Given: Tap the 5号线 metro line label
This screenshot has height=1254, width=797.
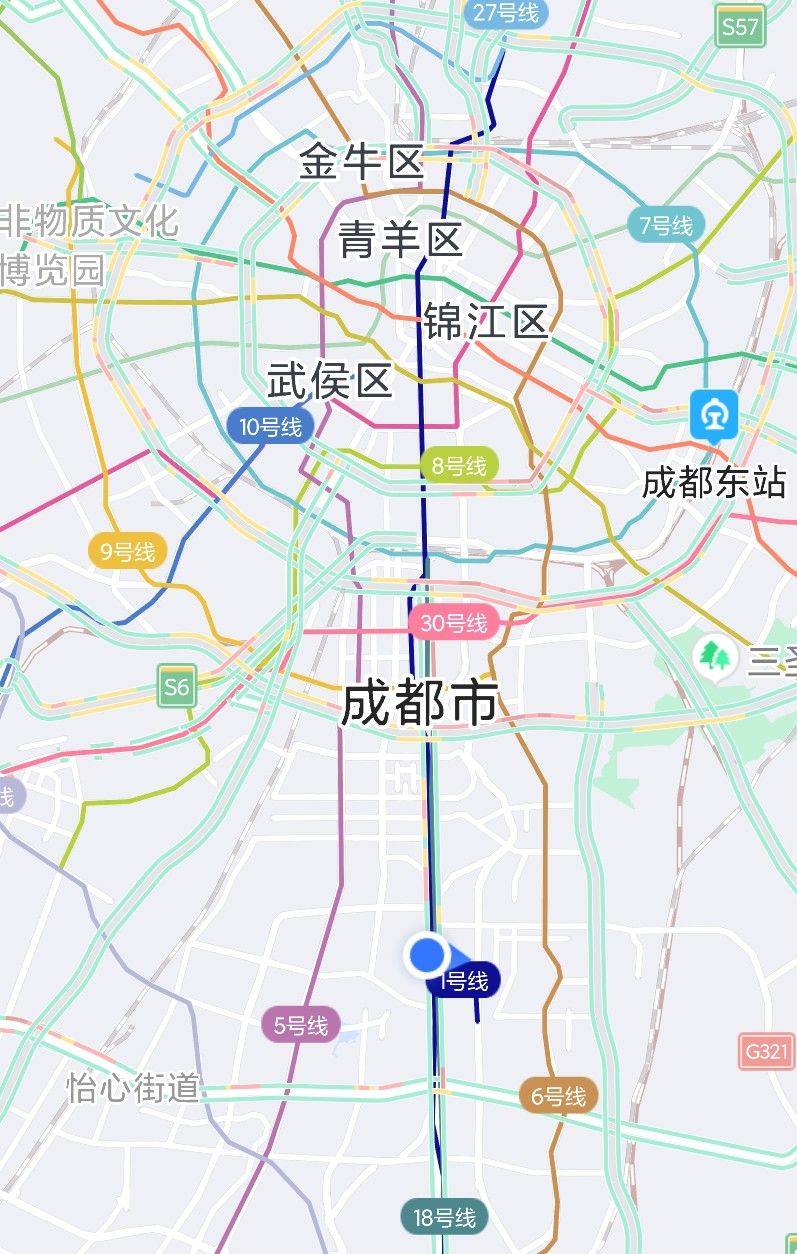Looking at the screenshot, I should [x=301, y=1025].
